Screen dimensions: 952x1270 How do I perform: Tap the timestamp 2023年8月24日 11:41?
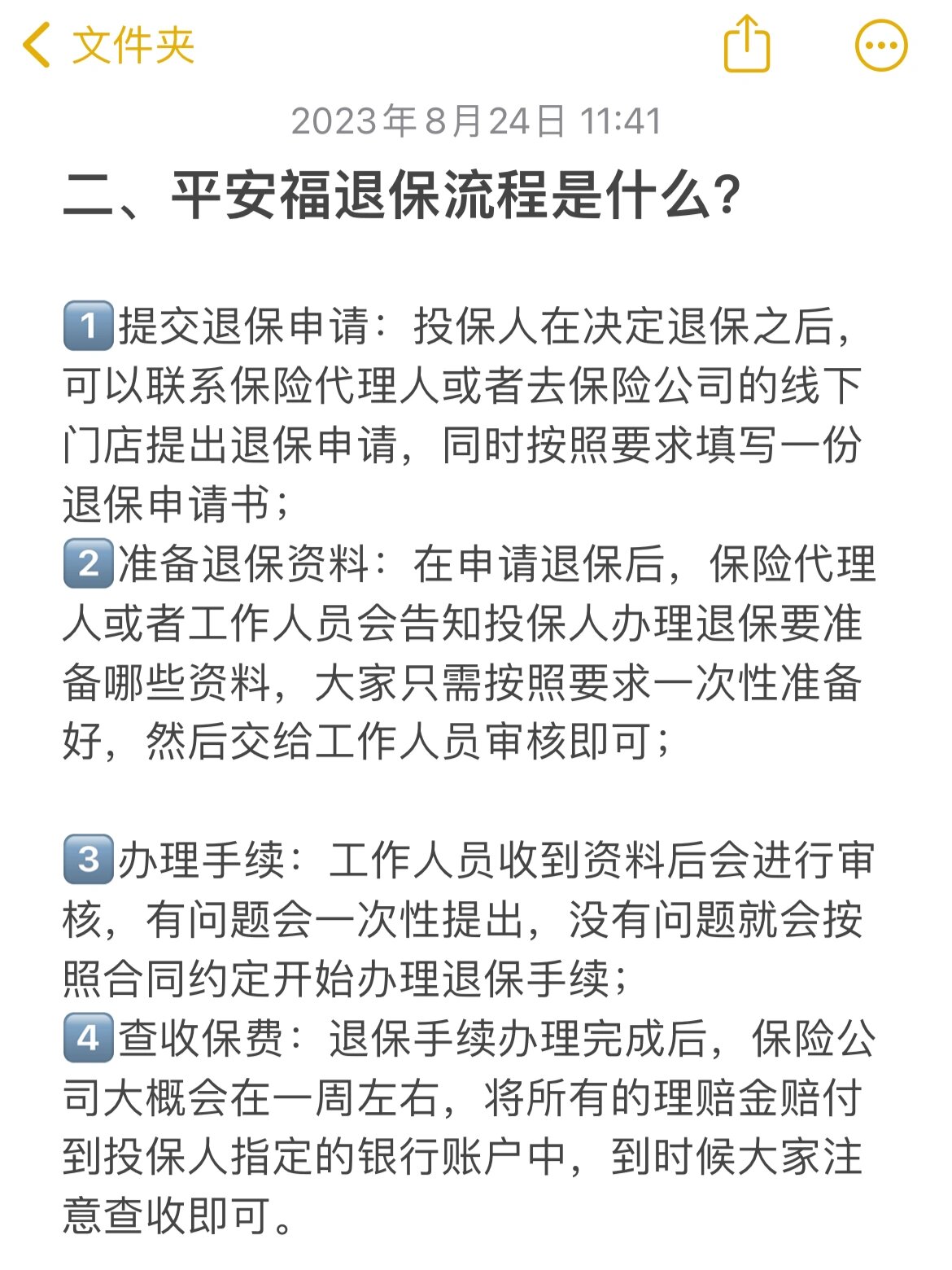pyautogui.click(x=475, y=120)
